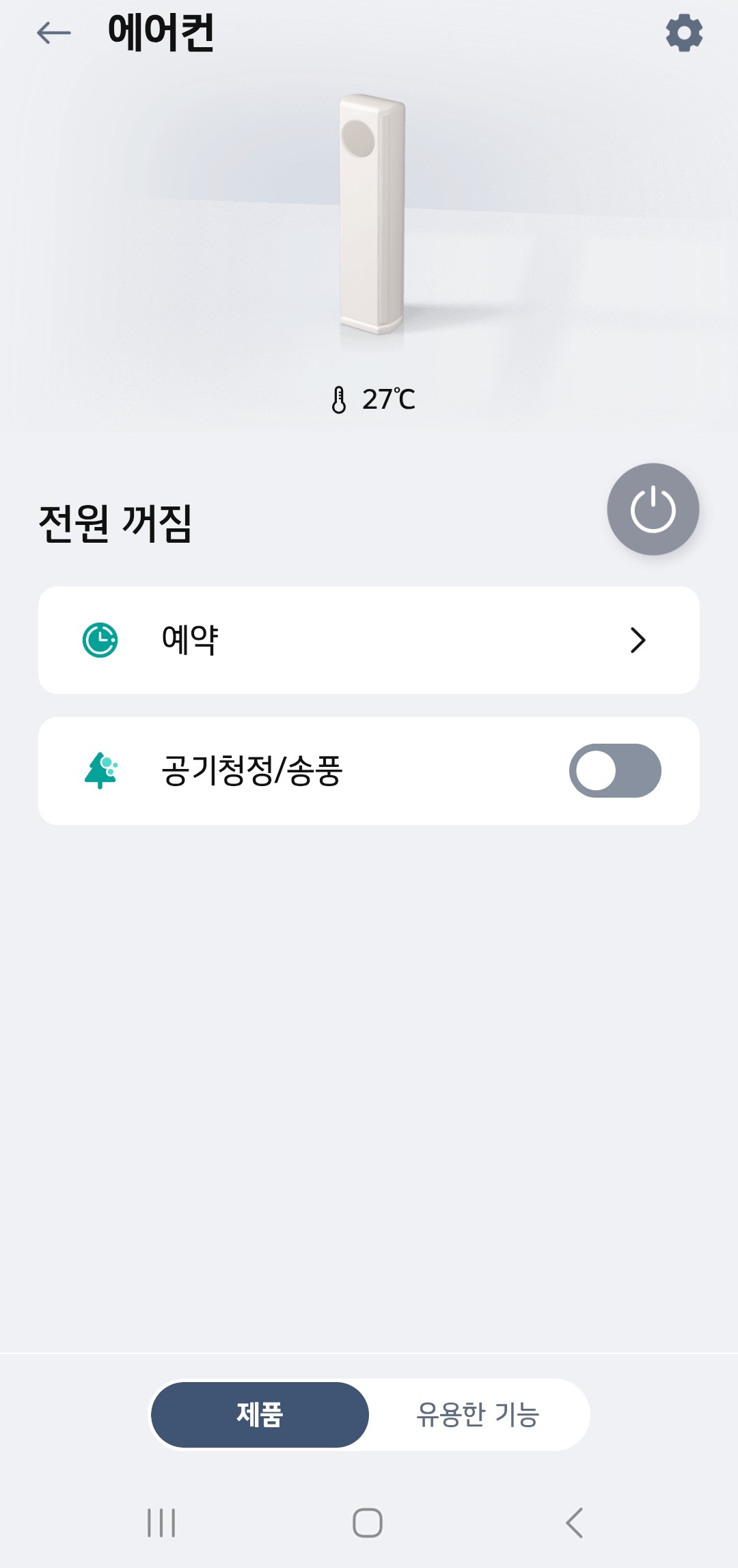
Task: Tap the 예약 schedule card
Action: click(x=369, y=640)
